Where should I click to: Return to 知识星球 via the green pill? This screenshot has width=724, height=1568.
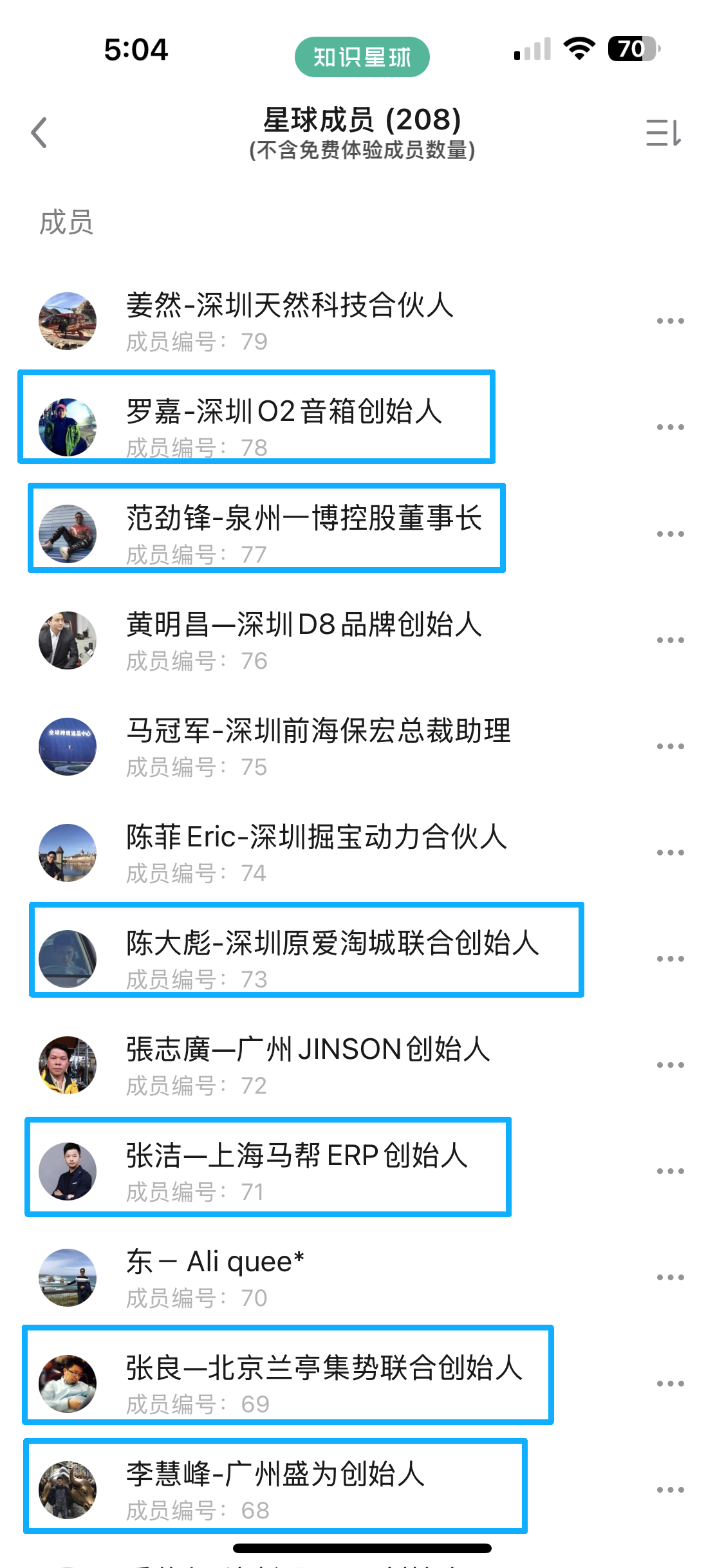[x=362, y=57]
